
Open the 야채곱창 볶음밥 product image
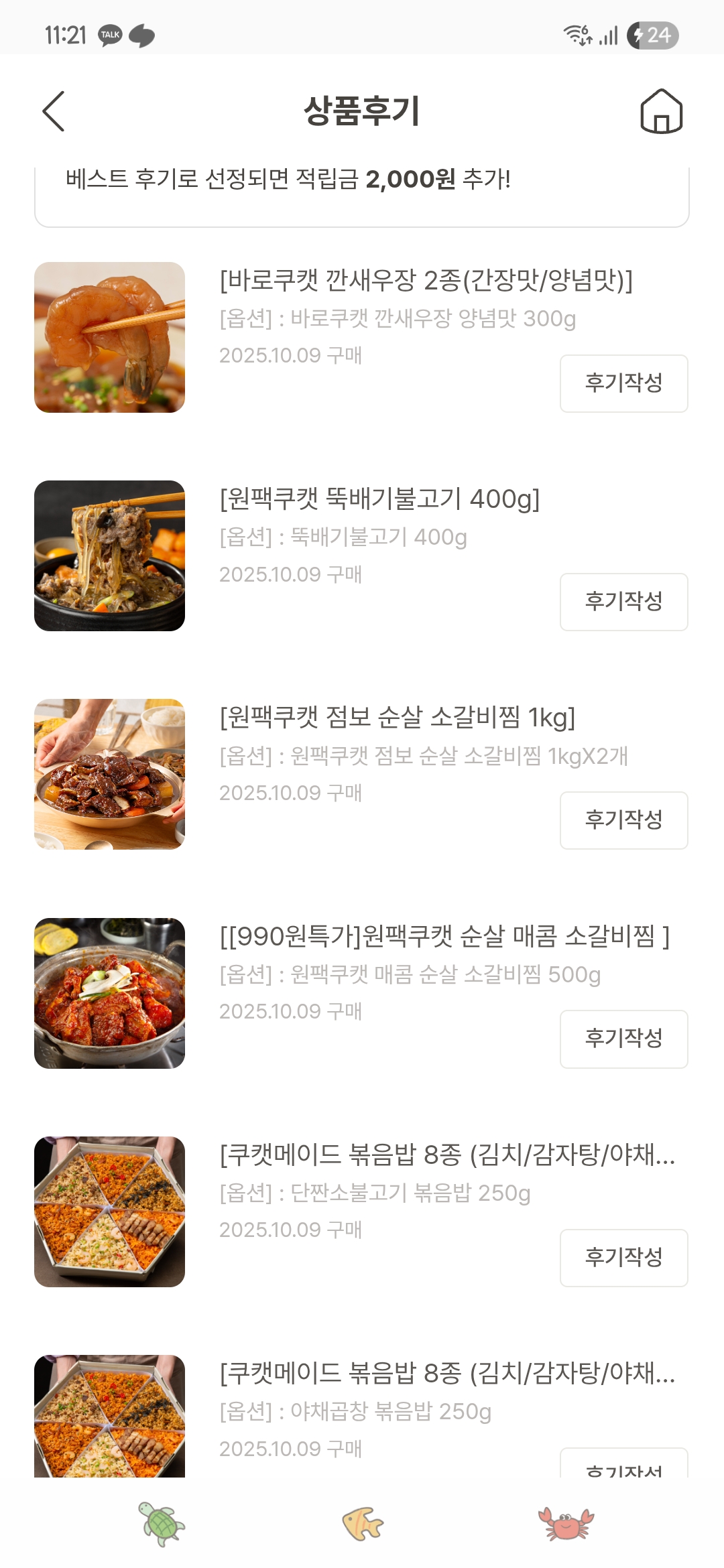point(109,1415)
